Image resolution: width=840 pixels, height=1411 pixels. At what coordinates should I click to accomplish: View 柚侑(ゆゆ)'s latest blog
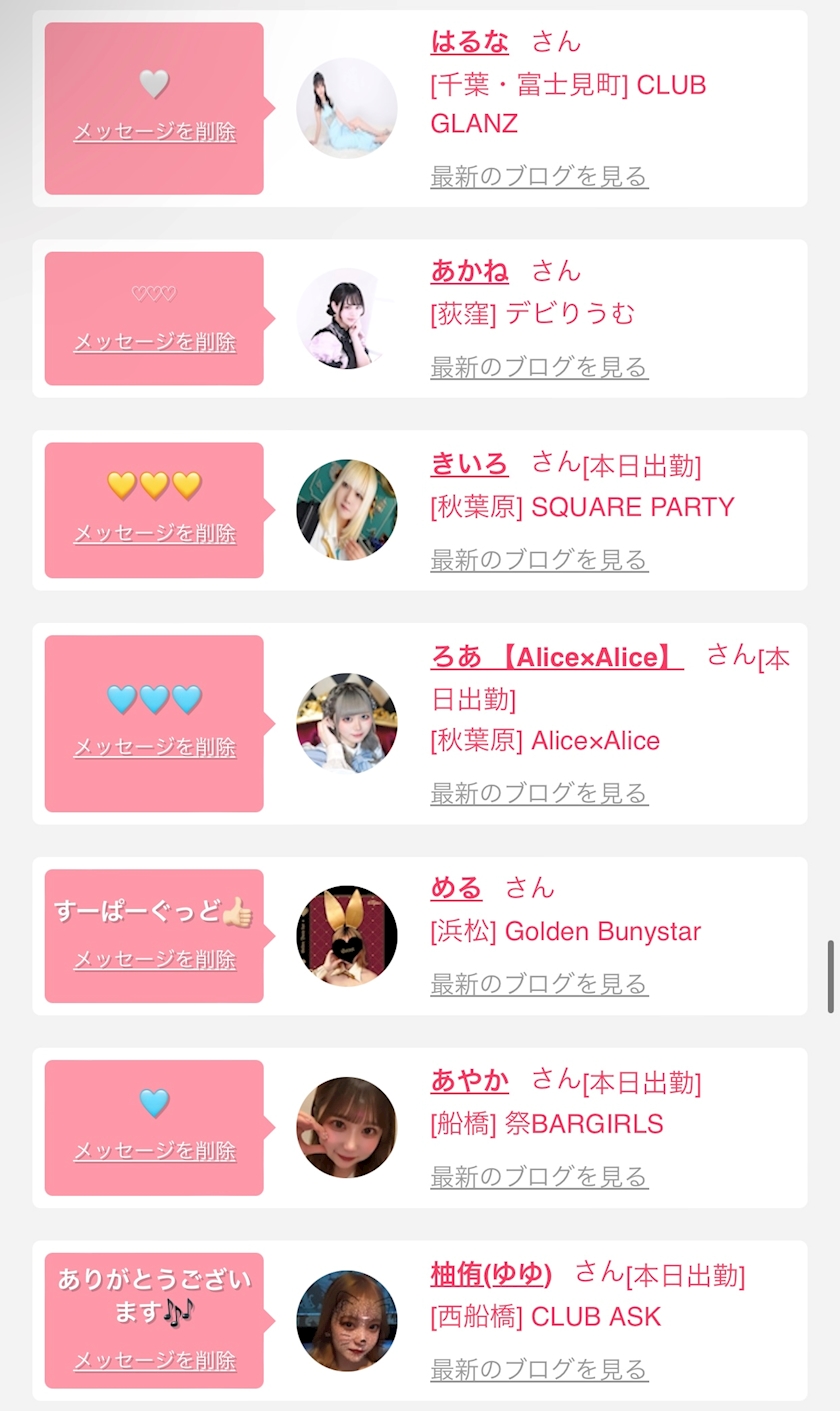tap(539, 1369)
